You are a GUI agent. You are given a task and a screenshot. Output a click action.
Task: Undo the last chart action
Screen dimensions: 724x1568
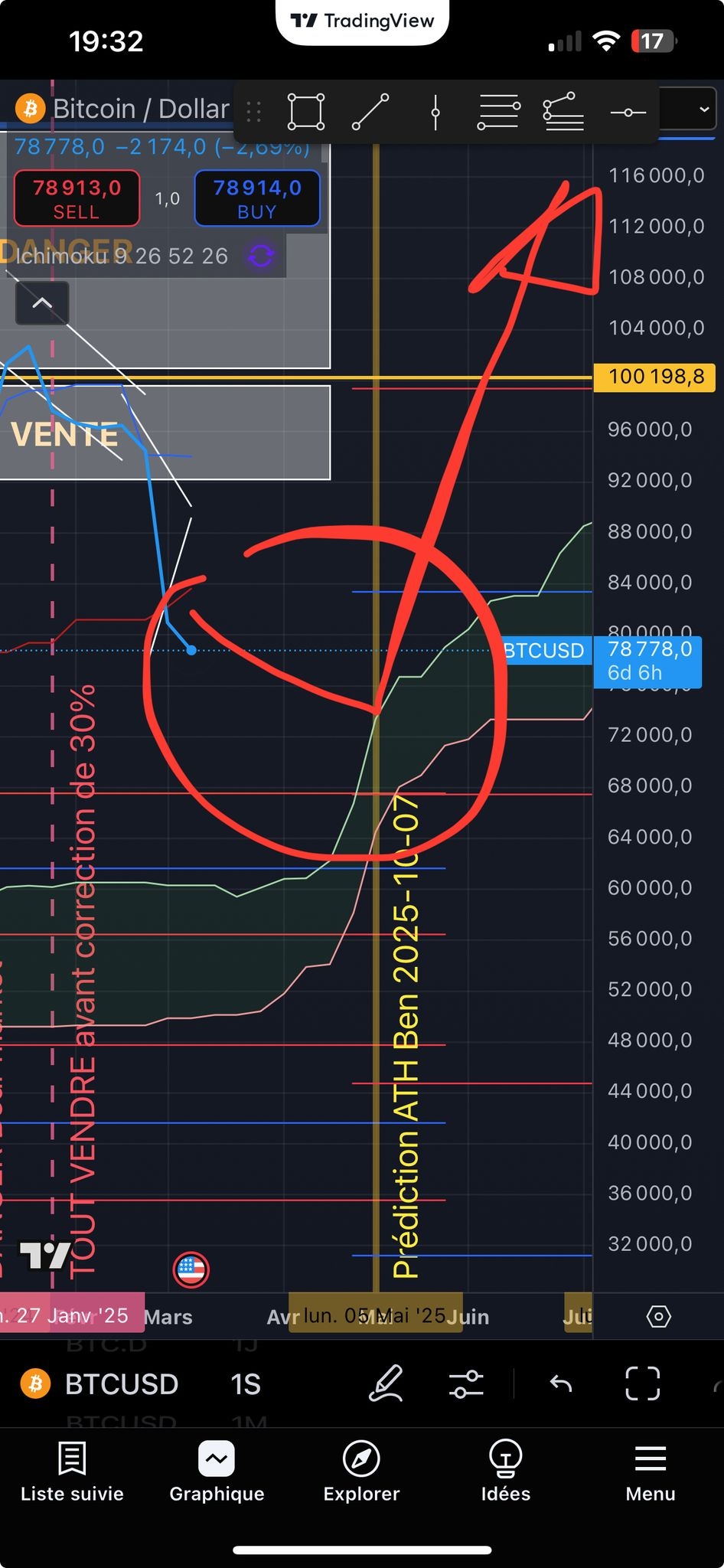click(x=561, y=1383)
